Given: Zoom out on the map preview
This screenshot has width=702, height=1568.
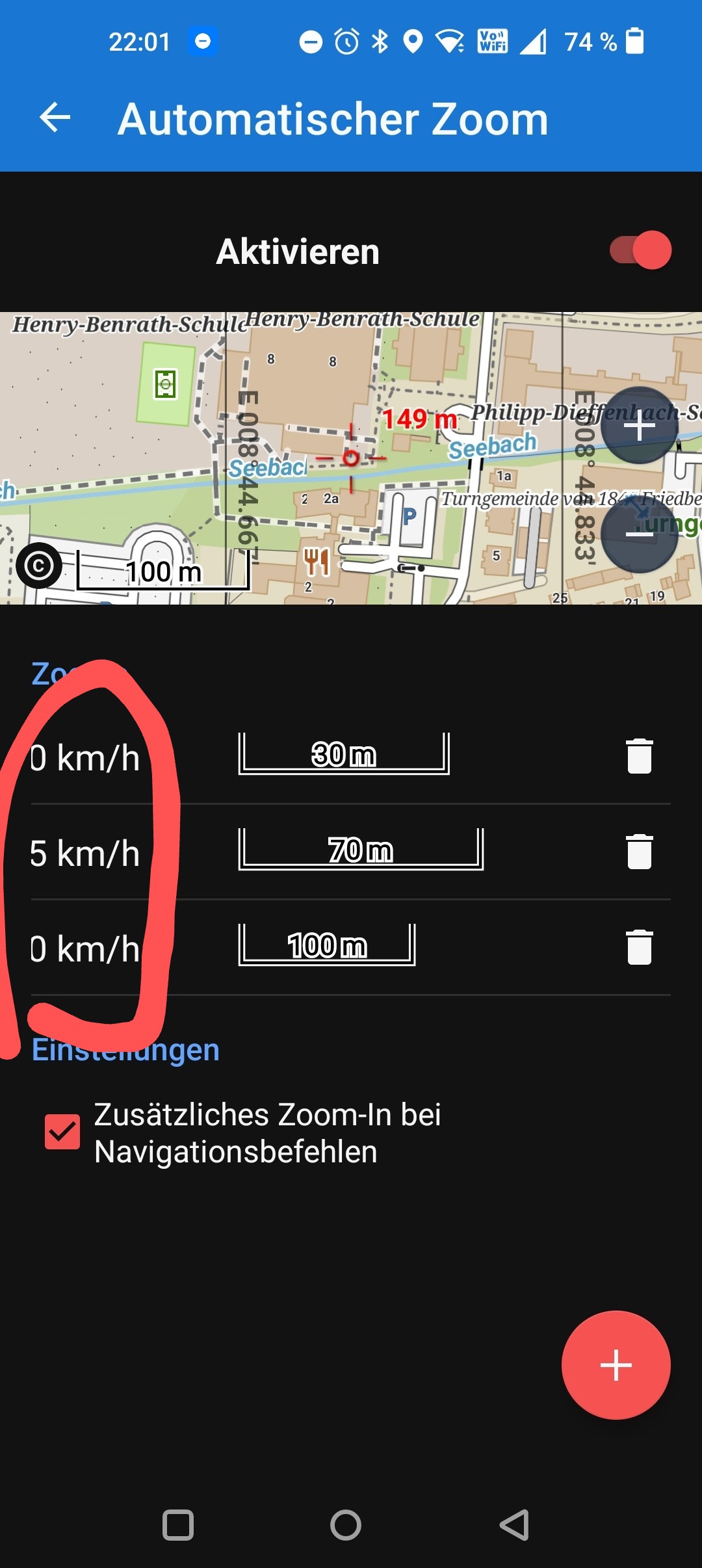Looking at the screenshot, I should (x=640, y=534).
